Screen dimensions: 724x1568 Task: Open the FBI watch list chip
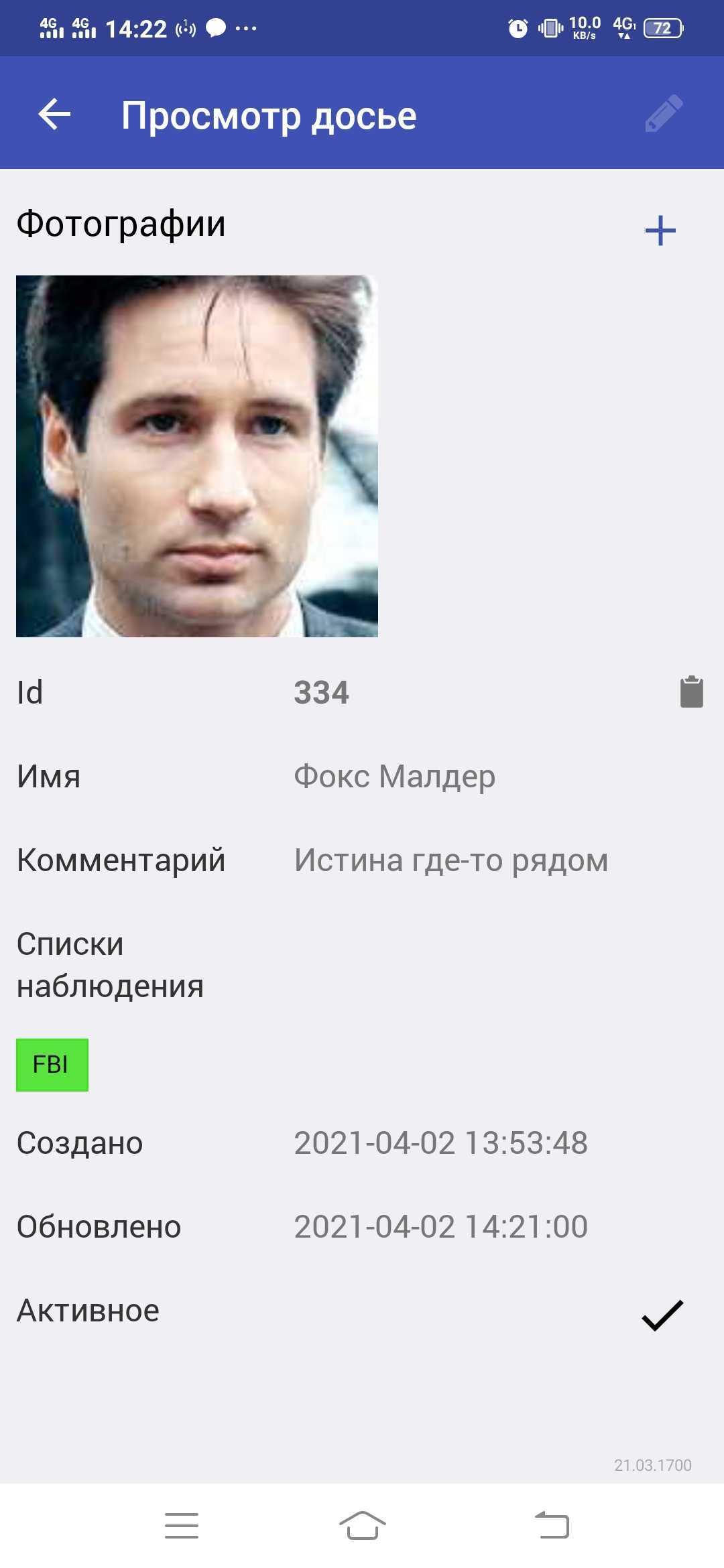click(x=52, y=1065)
